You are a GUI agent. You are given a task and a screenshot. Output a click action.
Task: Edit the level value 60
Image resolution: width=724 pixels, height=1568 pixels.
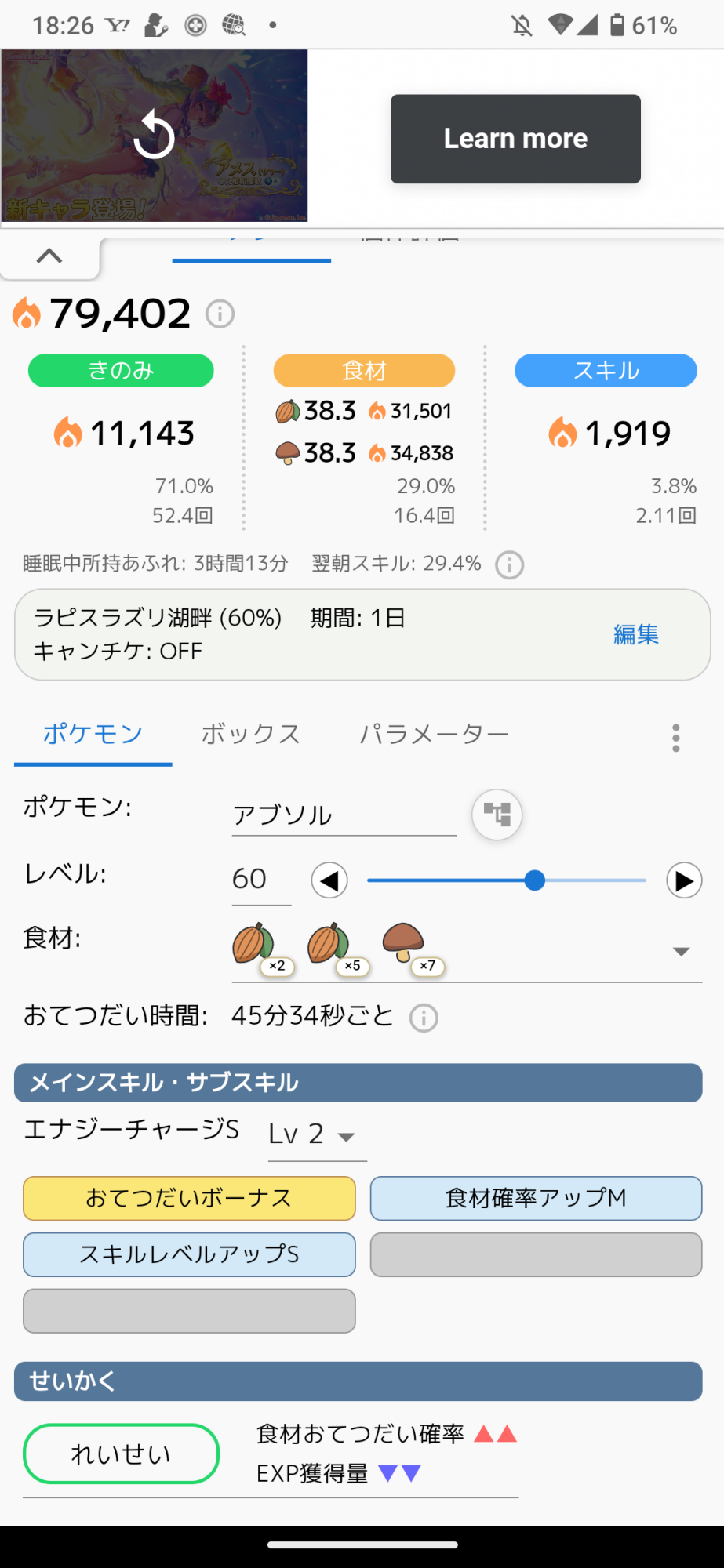point(260,880)
